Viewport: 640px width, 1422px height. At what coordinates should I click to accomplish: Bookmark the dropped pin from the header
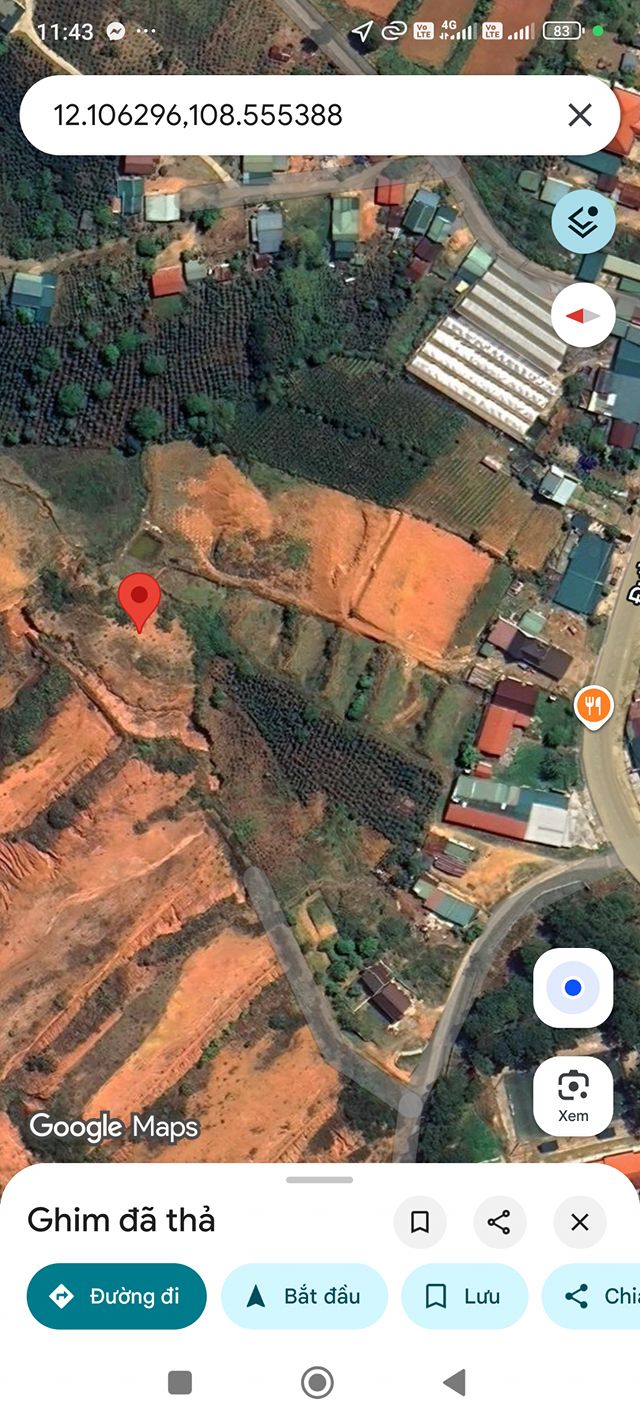(420, 1222)
